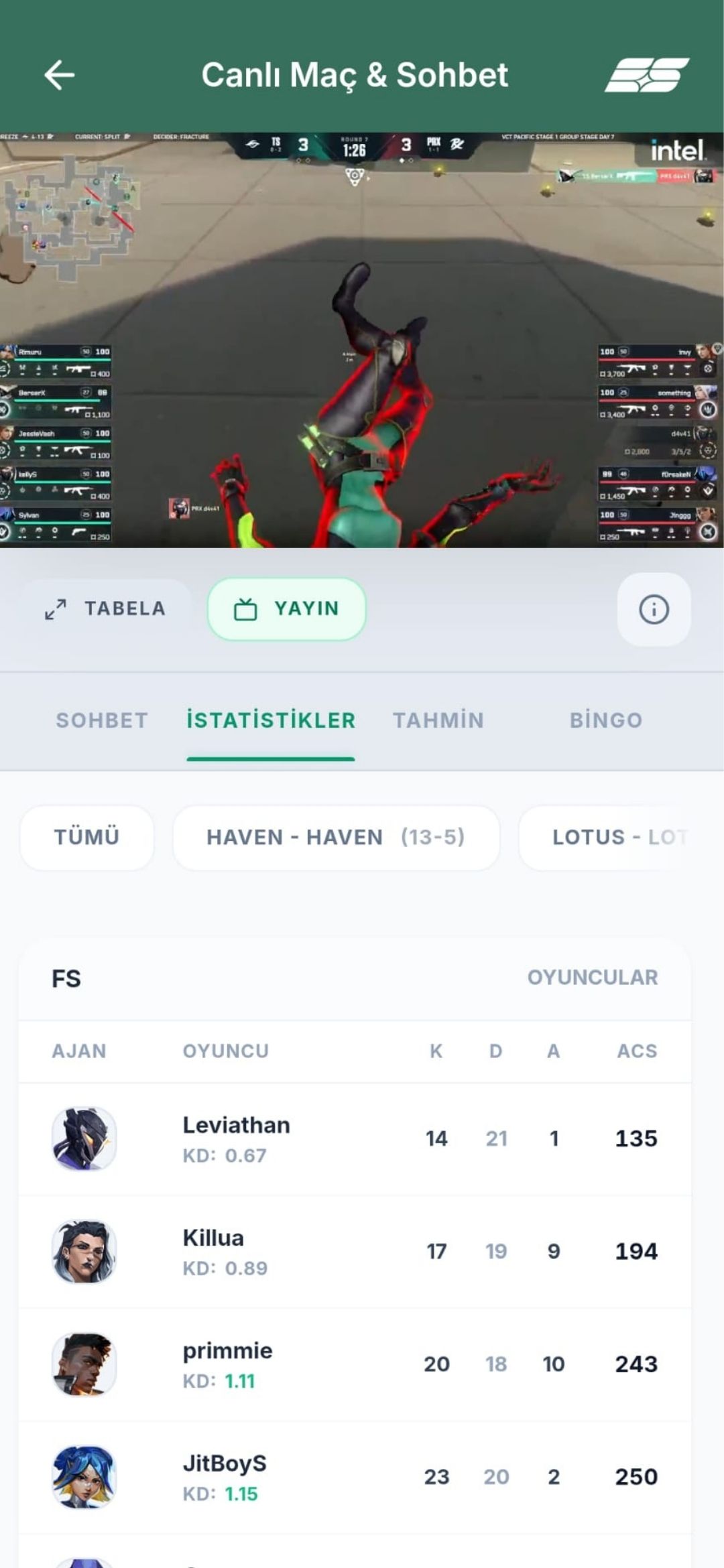Open Killua's player row
The image size is (724, 1568).
(355, 1251)
